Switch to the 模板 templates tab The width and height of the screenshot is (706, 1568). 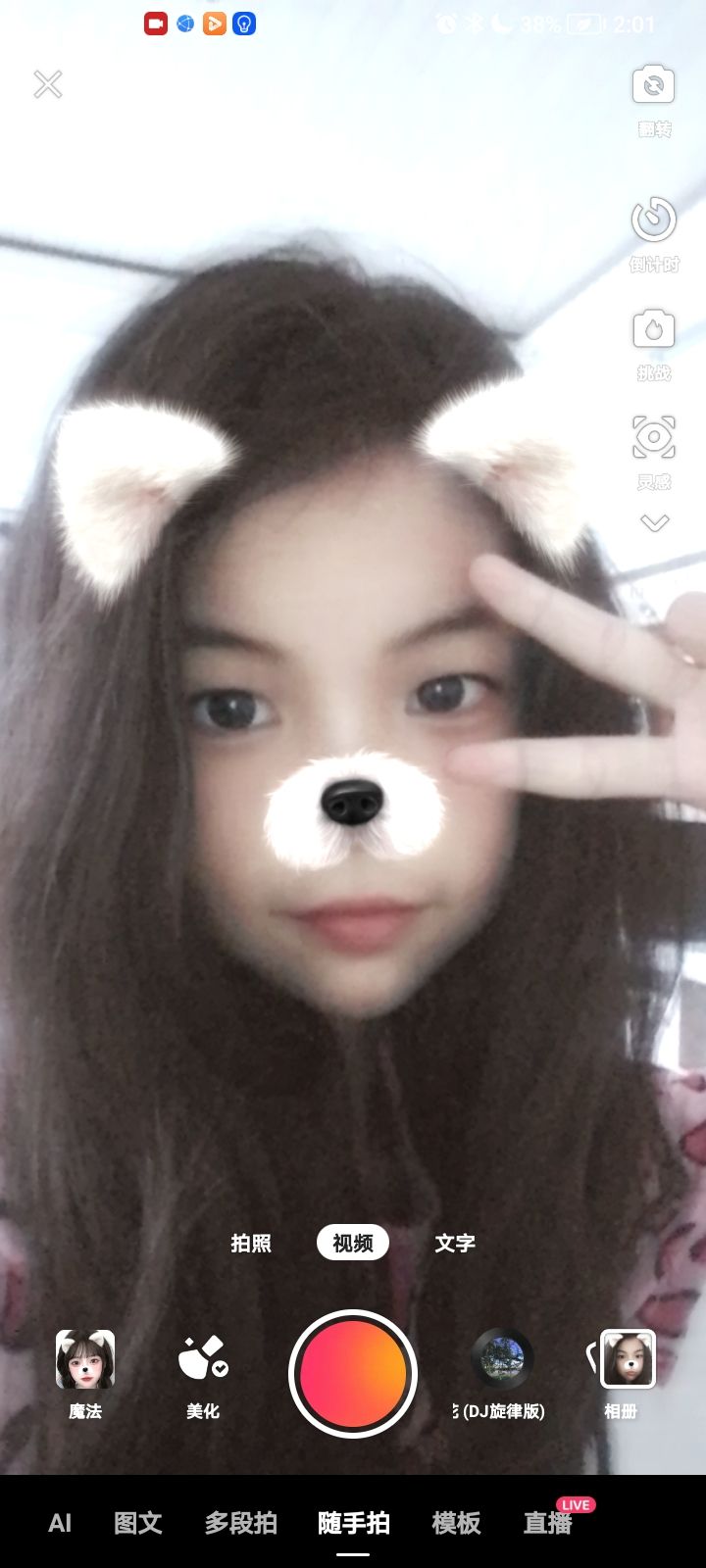point(457,1523)
